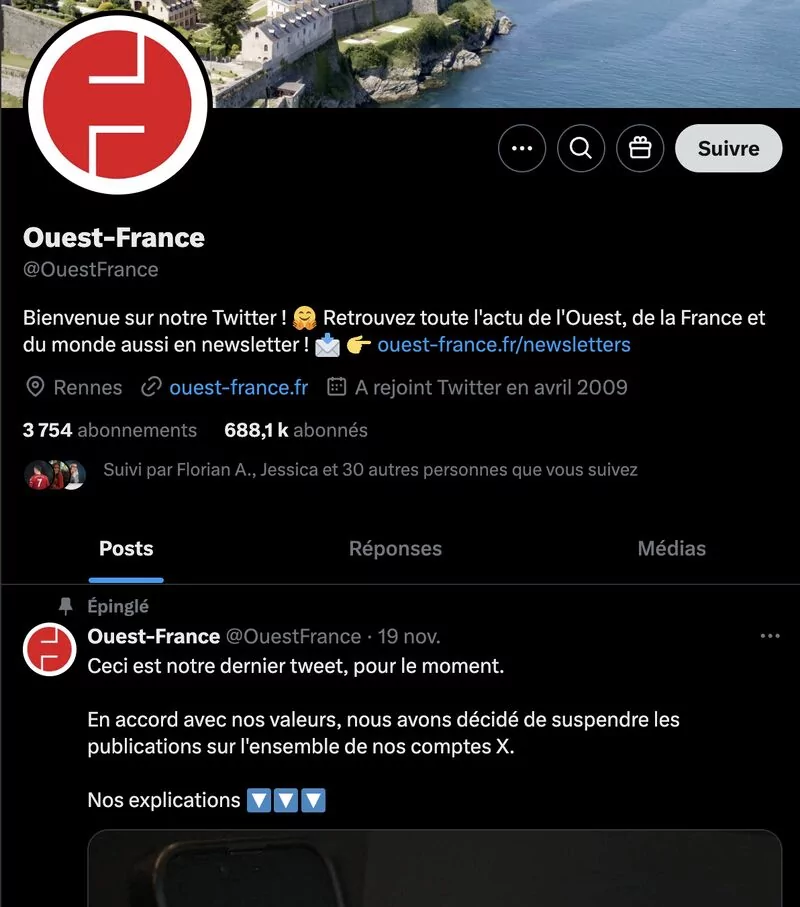800x907 pixels.
Task: Click the link icon before ouest-france.fr
Action: [150, 387]
